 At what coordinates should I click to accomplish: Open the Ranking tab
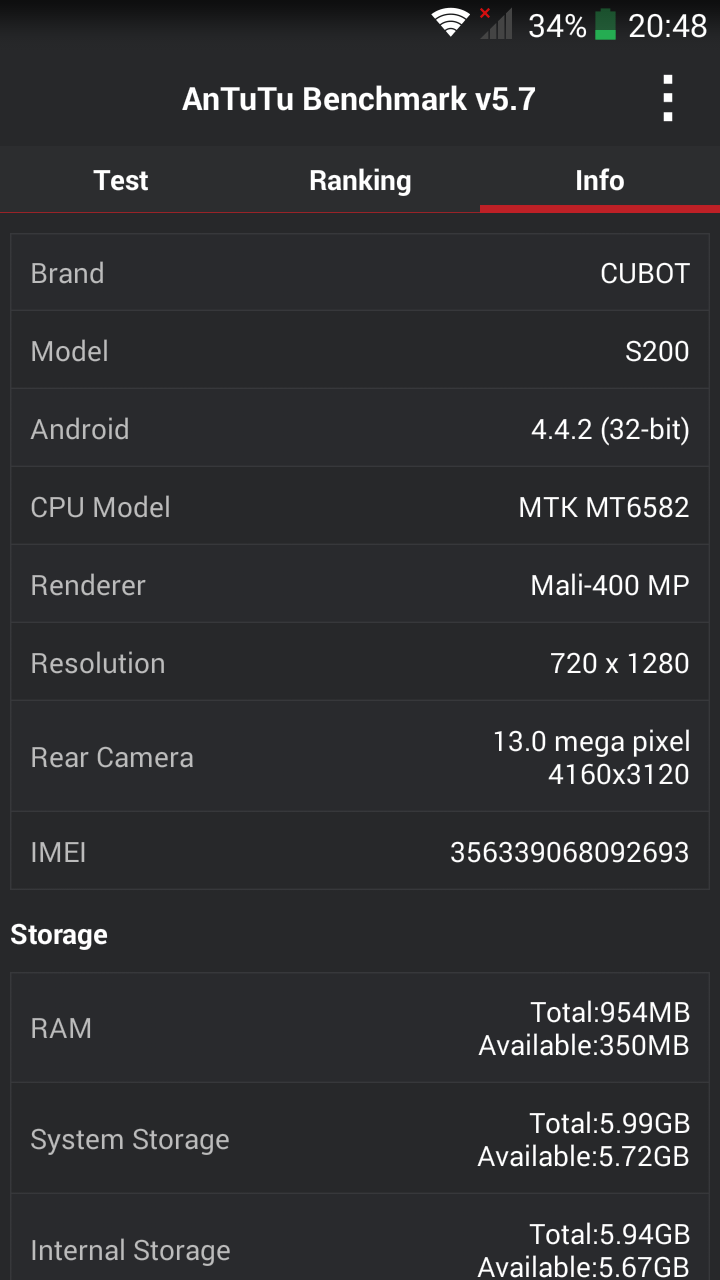(x=360, y=180)
